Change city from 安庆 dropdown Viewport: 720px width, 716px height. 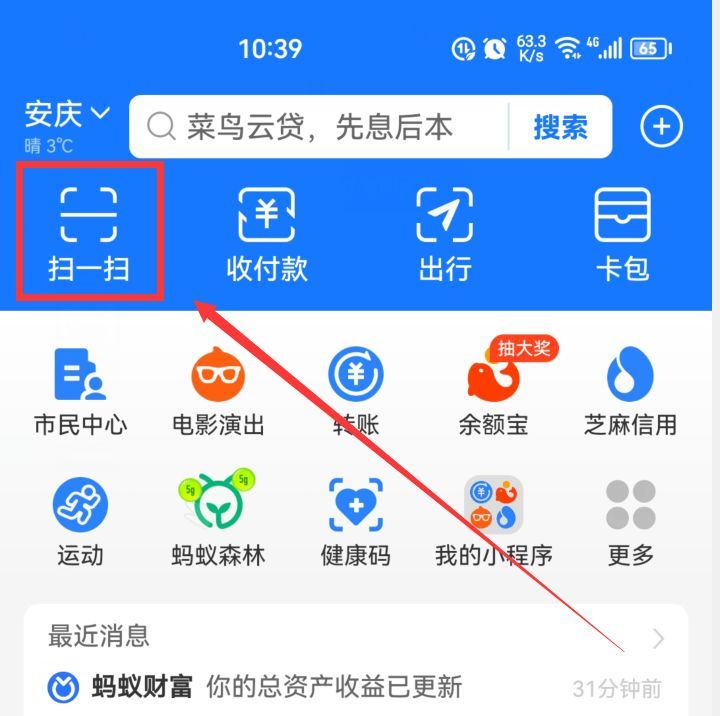click(68, 115)
